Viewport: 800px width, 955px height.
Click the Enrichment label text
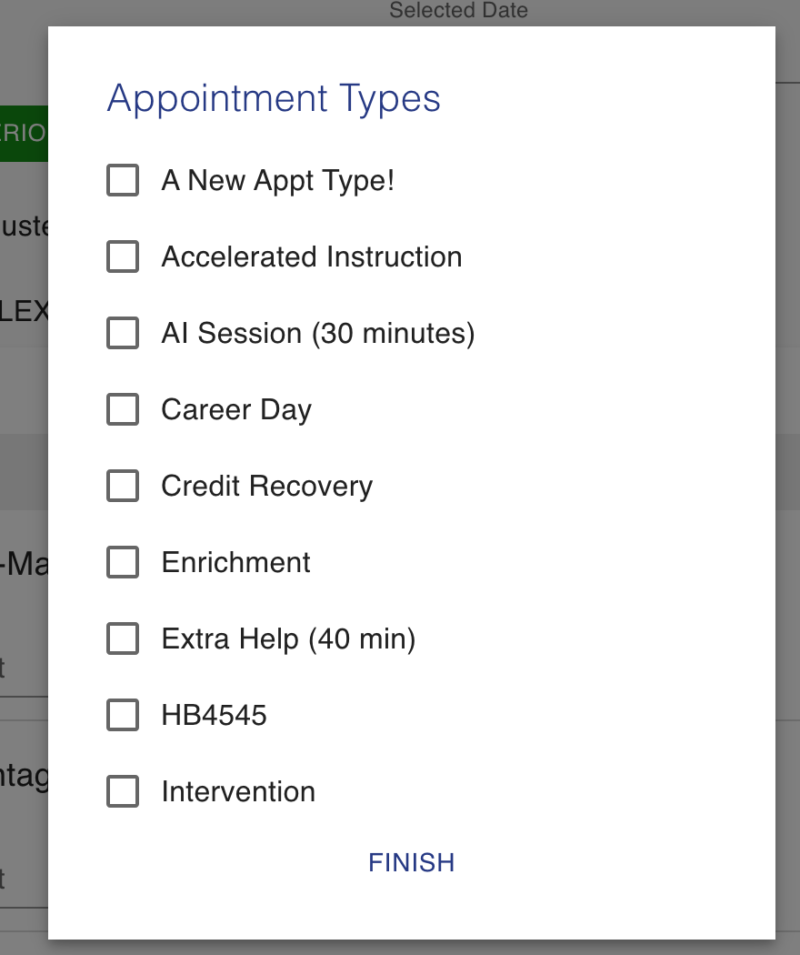(x=235, y=562)
